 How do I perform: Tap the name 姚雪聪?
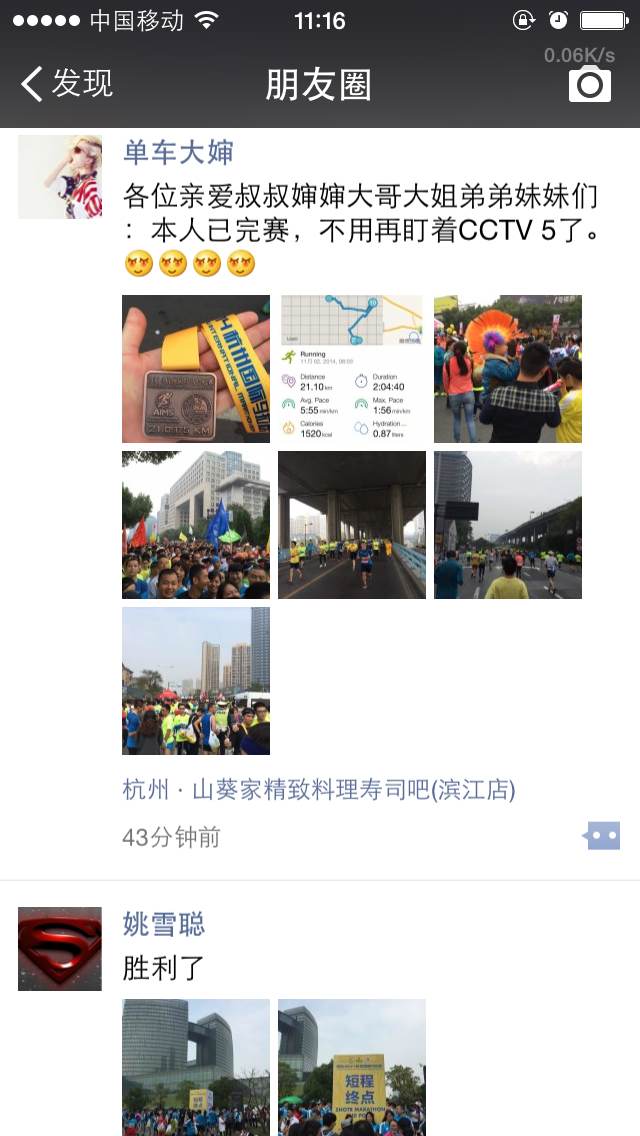(x=164, y=924)
